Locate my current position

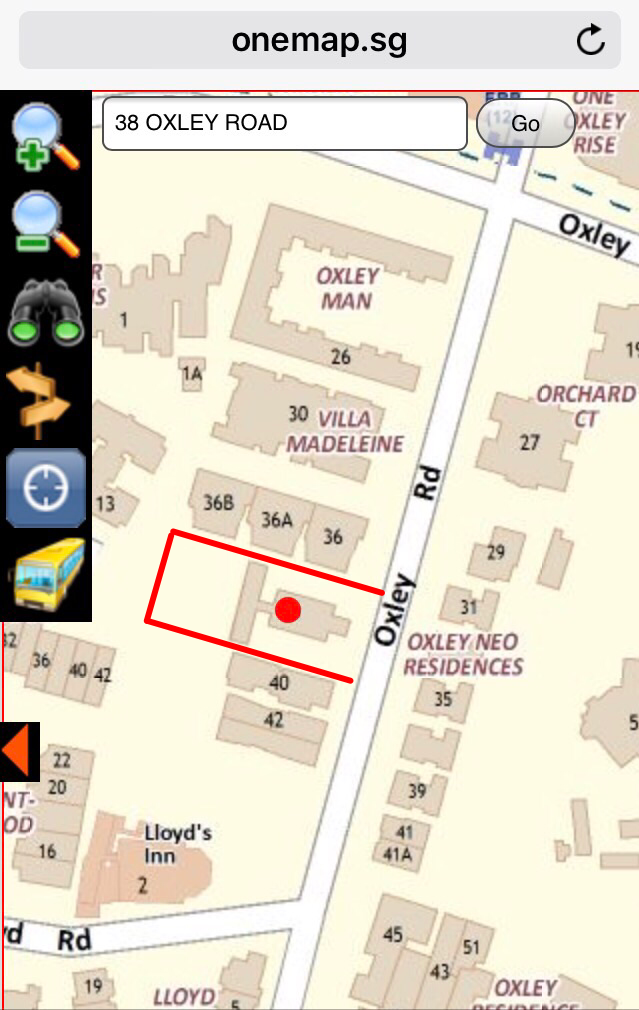pyautogui.click(x=46, y=488)
